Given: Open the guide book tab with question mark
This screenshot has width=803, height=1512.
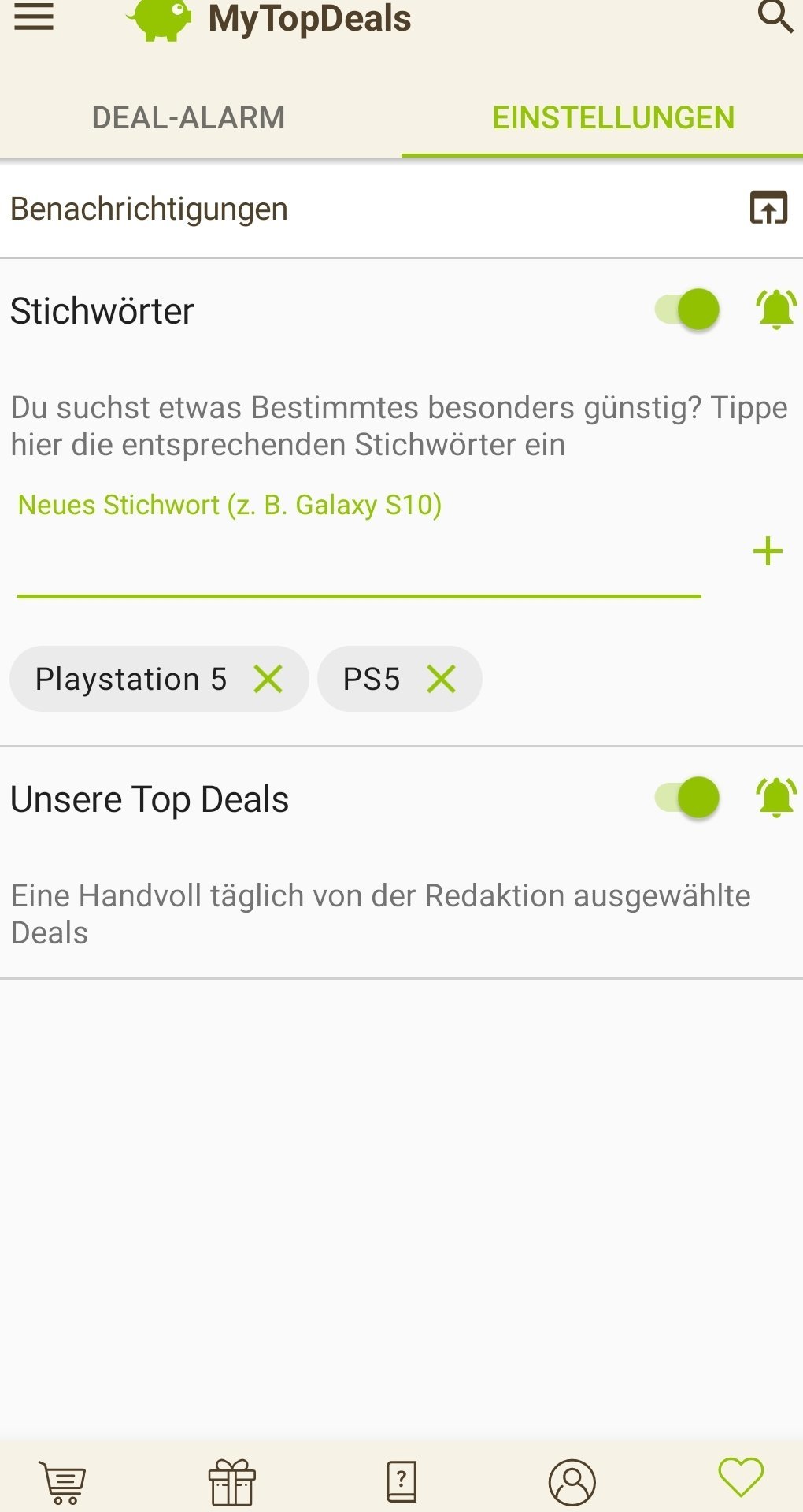Looking at the screenshot, I should click(x=401, y=1482).
